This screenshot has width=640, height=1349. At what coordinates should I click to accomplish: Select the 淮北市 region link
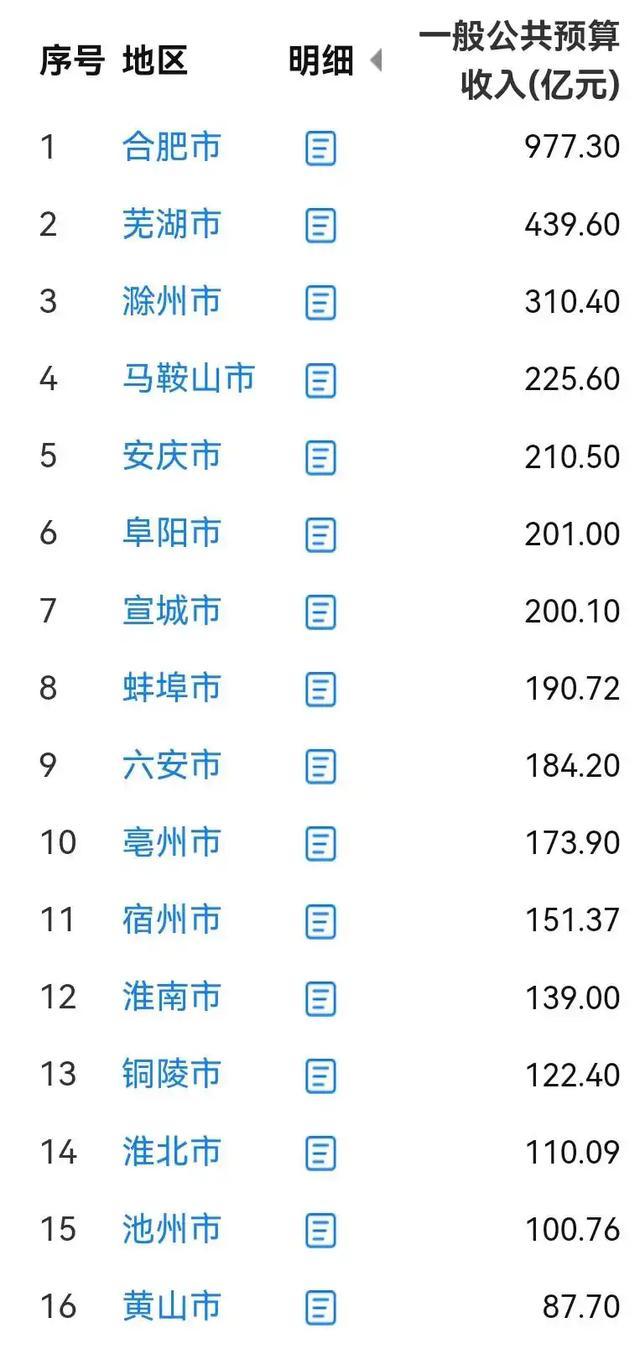[171, 1151]
